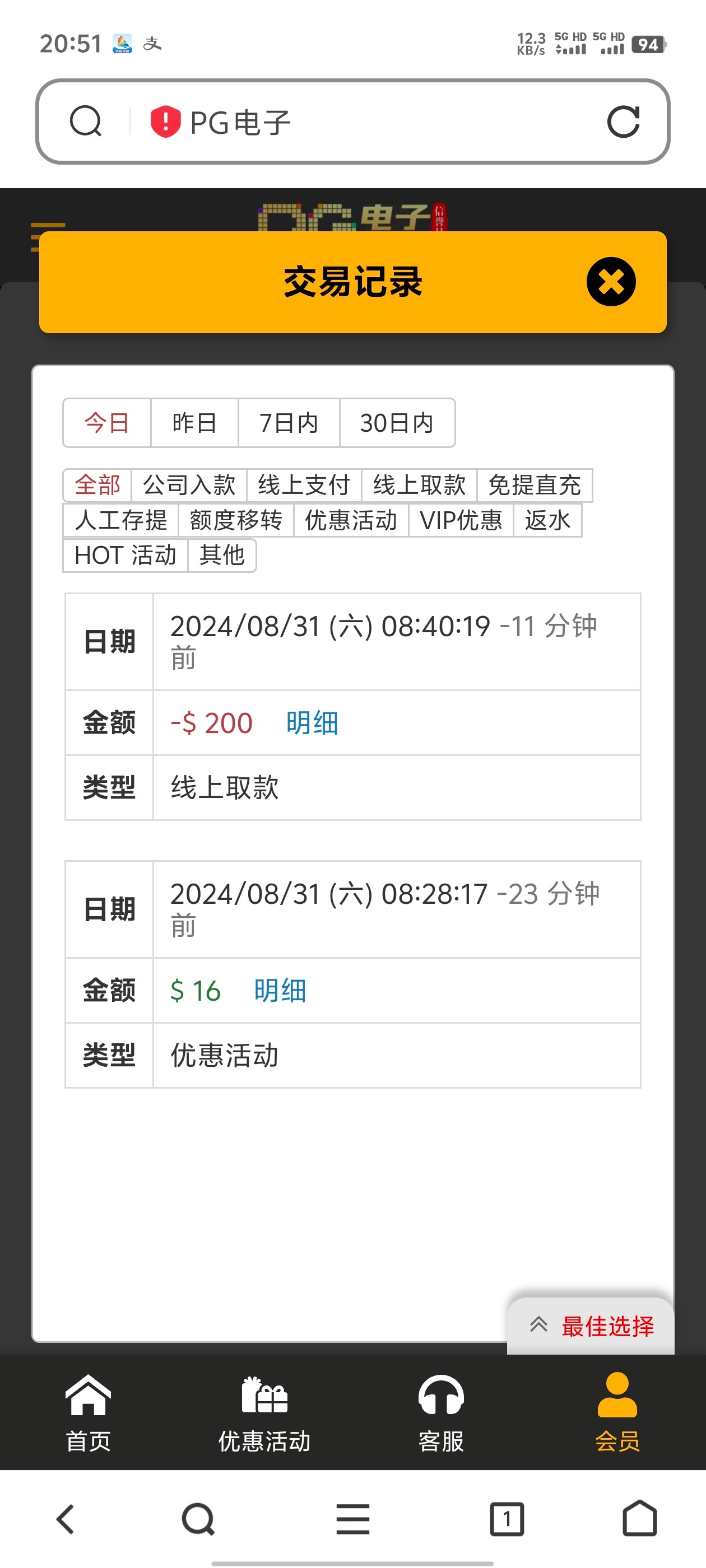Viewport: 706px width, 1568px height.
Task: Go back in the browser
Action: click(65, 1519)
